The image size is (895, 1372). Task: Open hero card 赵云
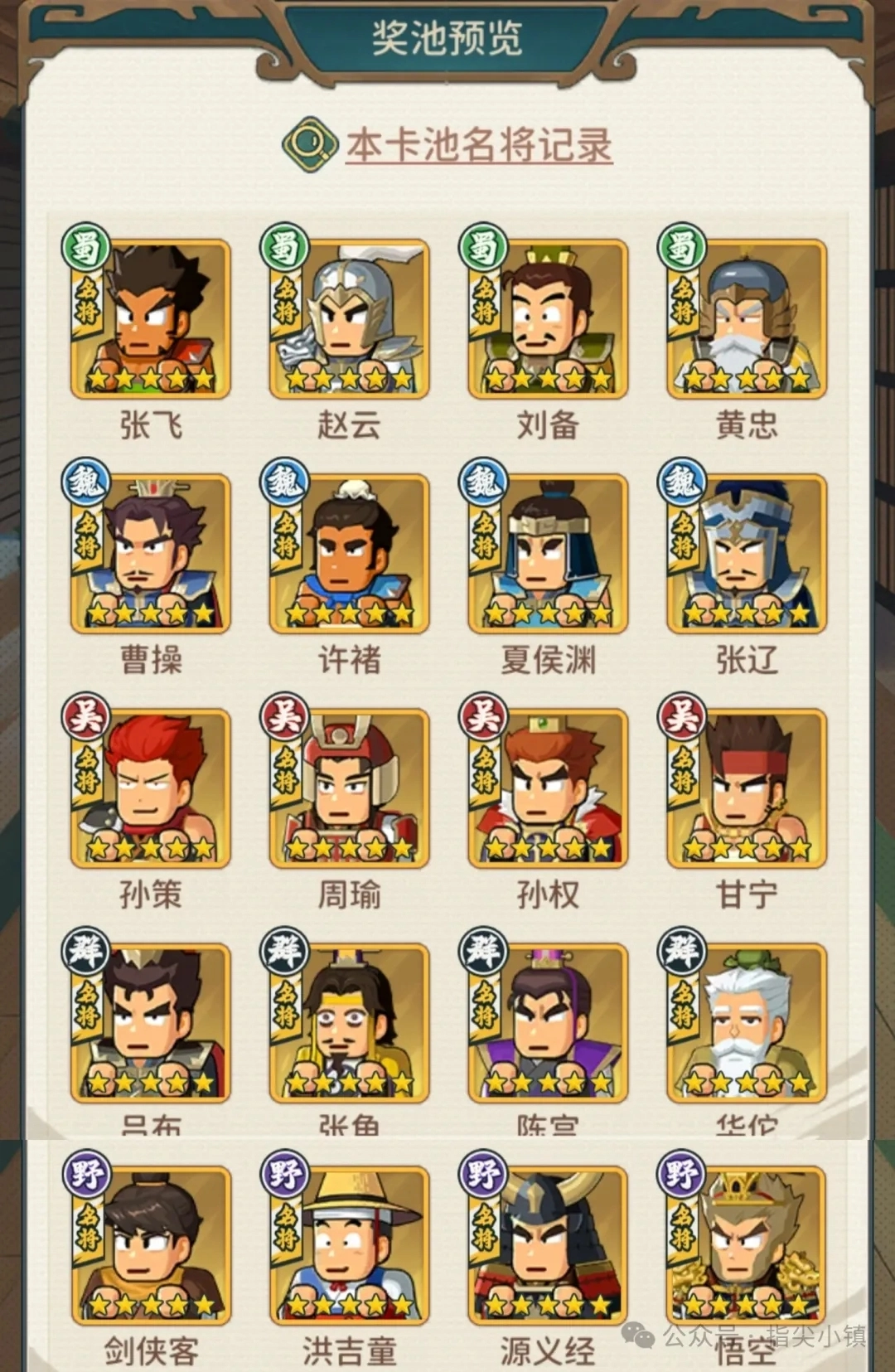[x=349, y=319]
